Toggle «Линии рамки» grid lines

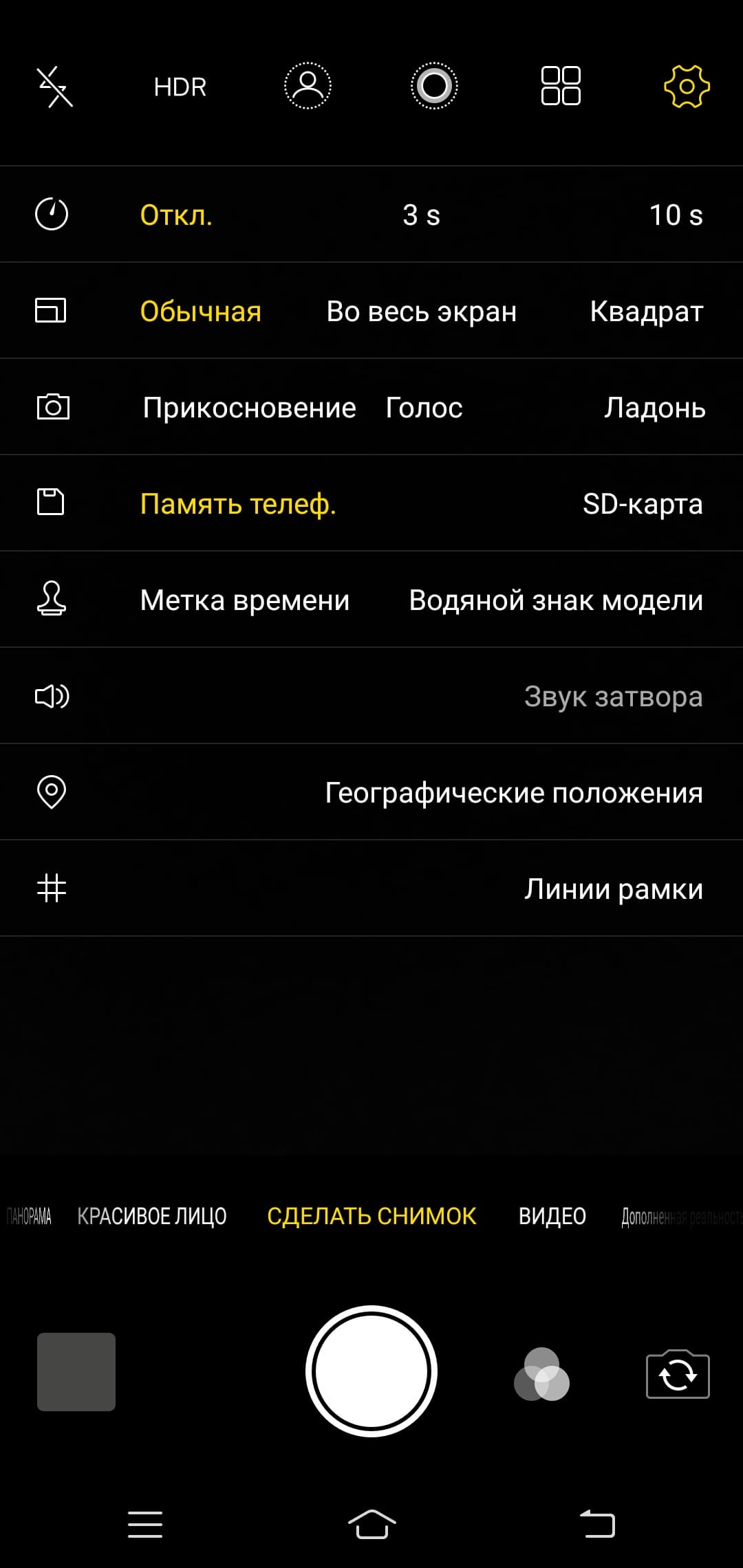click(x=613, y=889)
